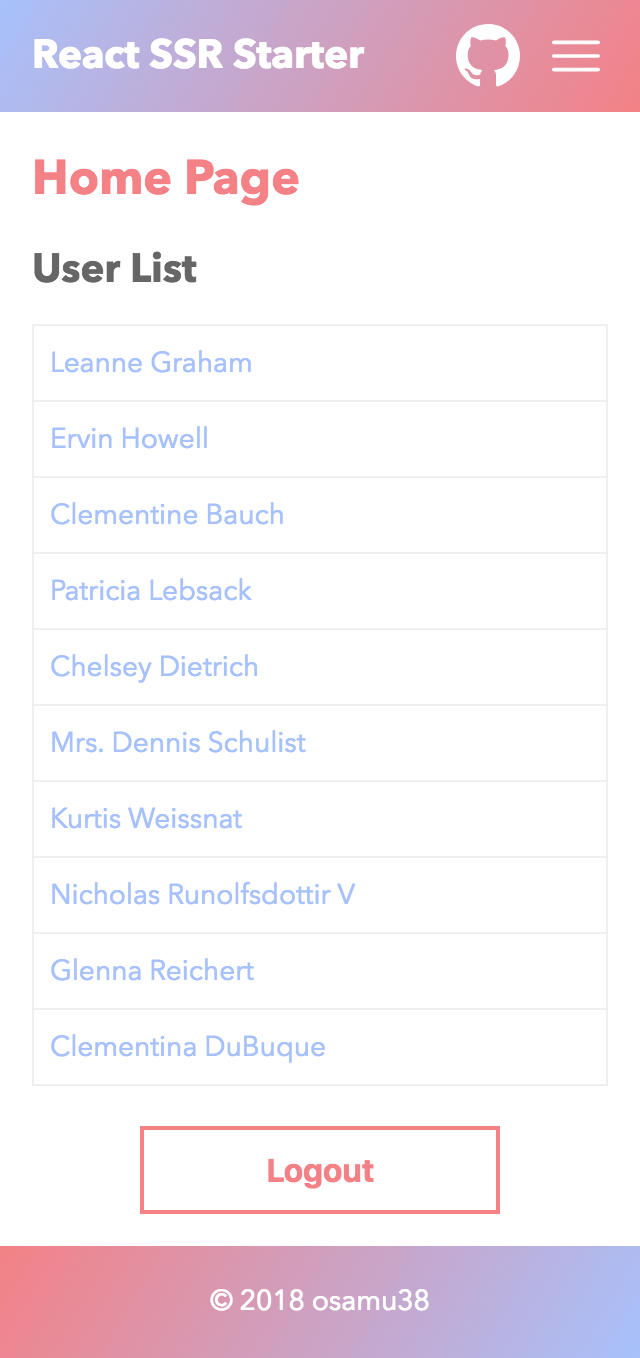Open the hamburger menu
The height and width of the screenshot is (1358, 640).
tap(576, 56)
